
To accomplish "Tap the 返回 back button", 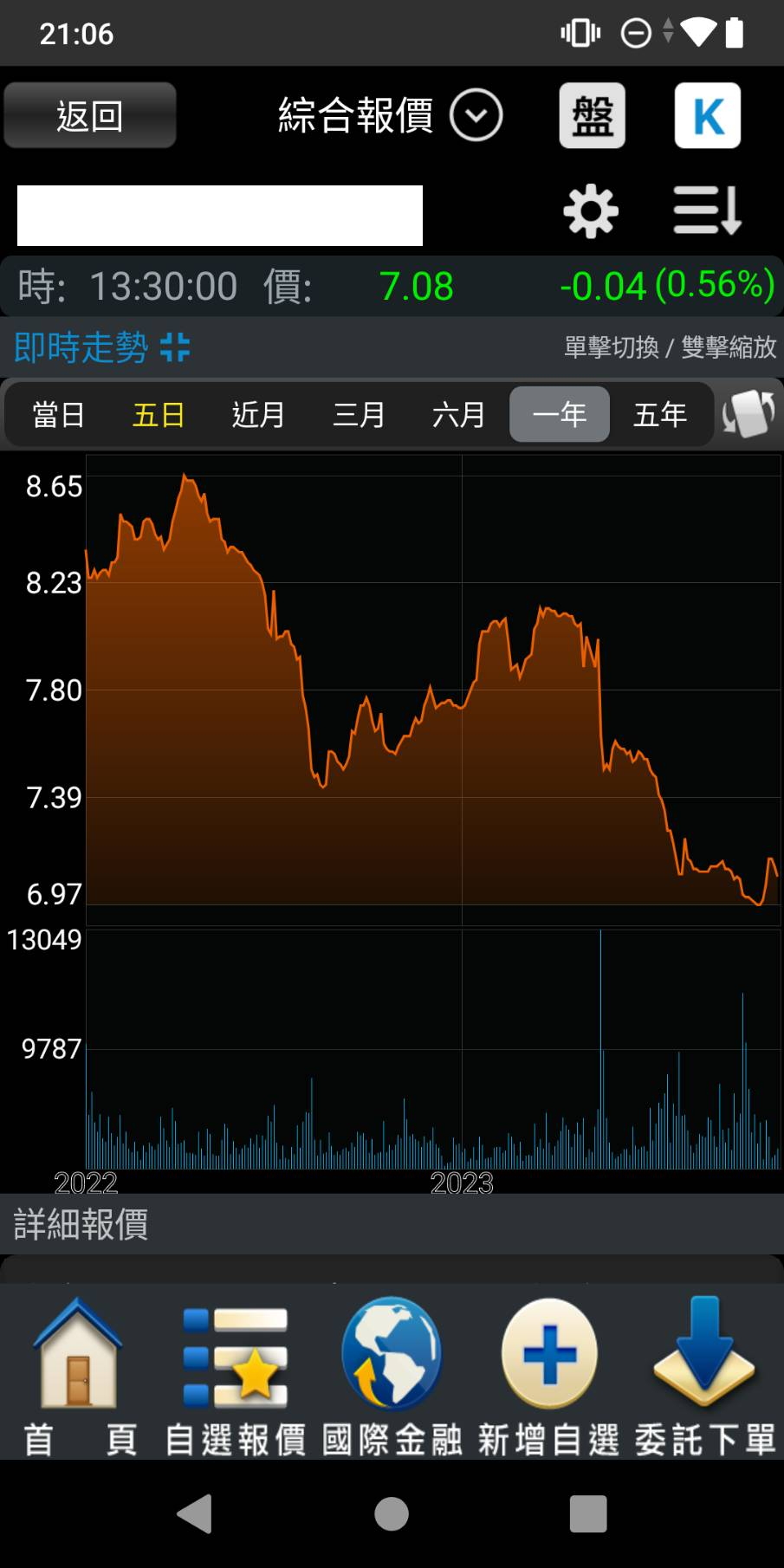I will [x=90, y=115].
